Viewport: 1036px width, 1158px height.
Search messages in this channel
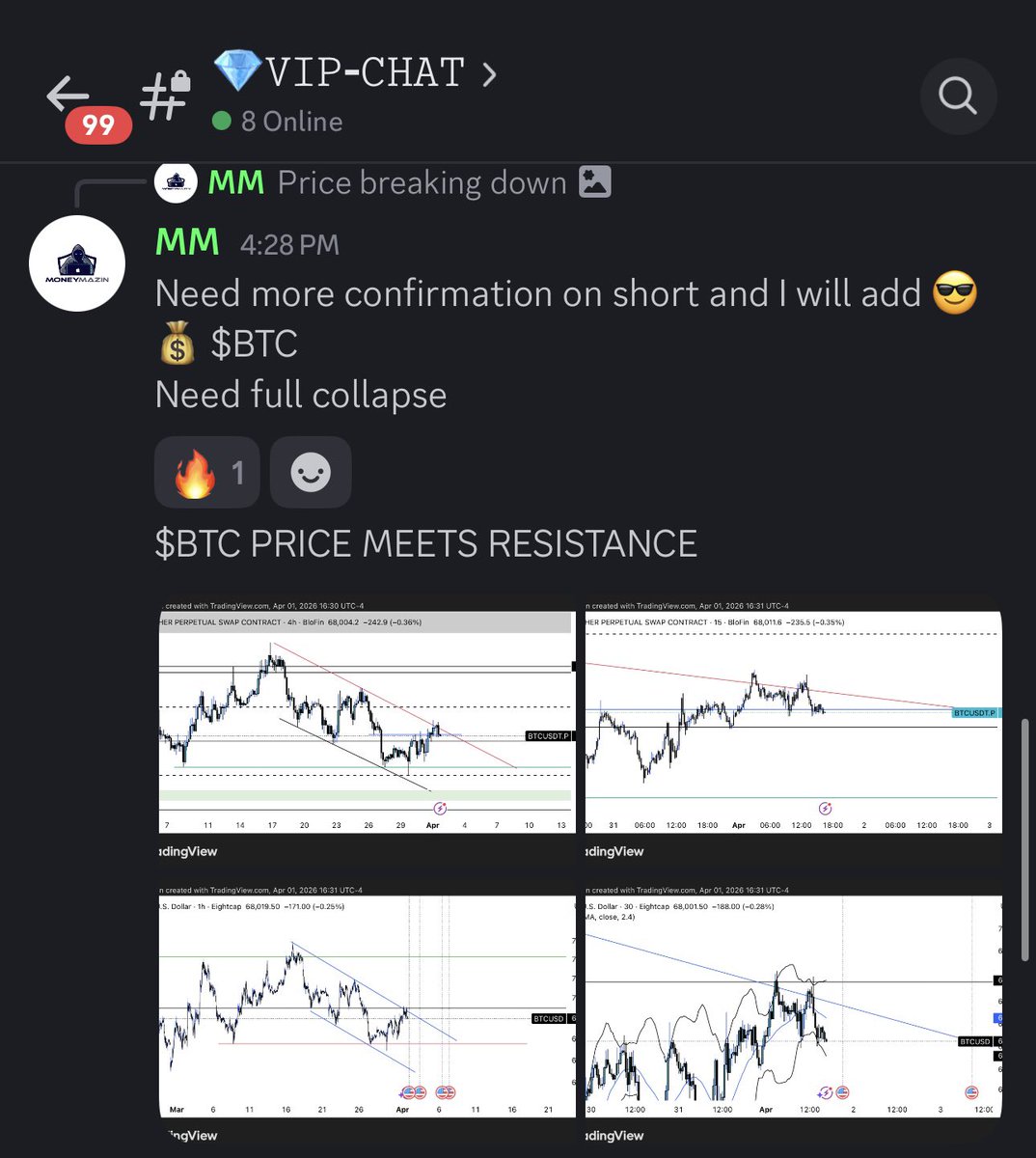(x=957, y=96)
